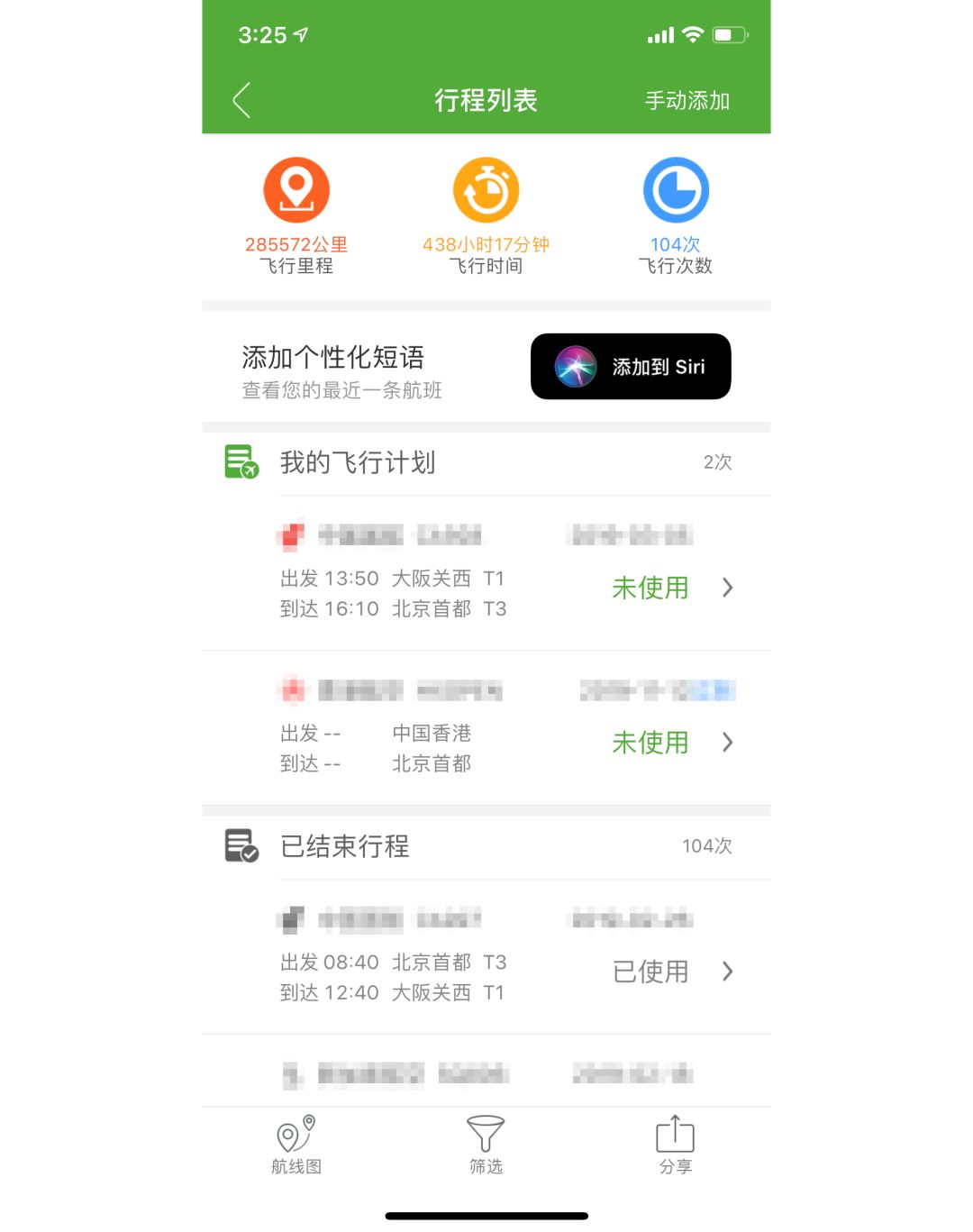Viewport: 973px width, 1232px height.
Task: Open the 行程列表 title area
Action: pyautogui.click(x=486, y=100)
